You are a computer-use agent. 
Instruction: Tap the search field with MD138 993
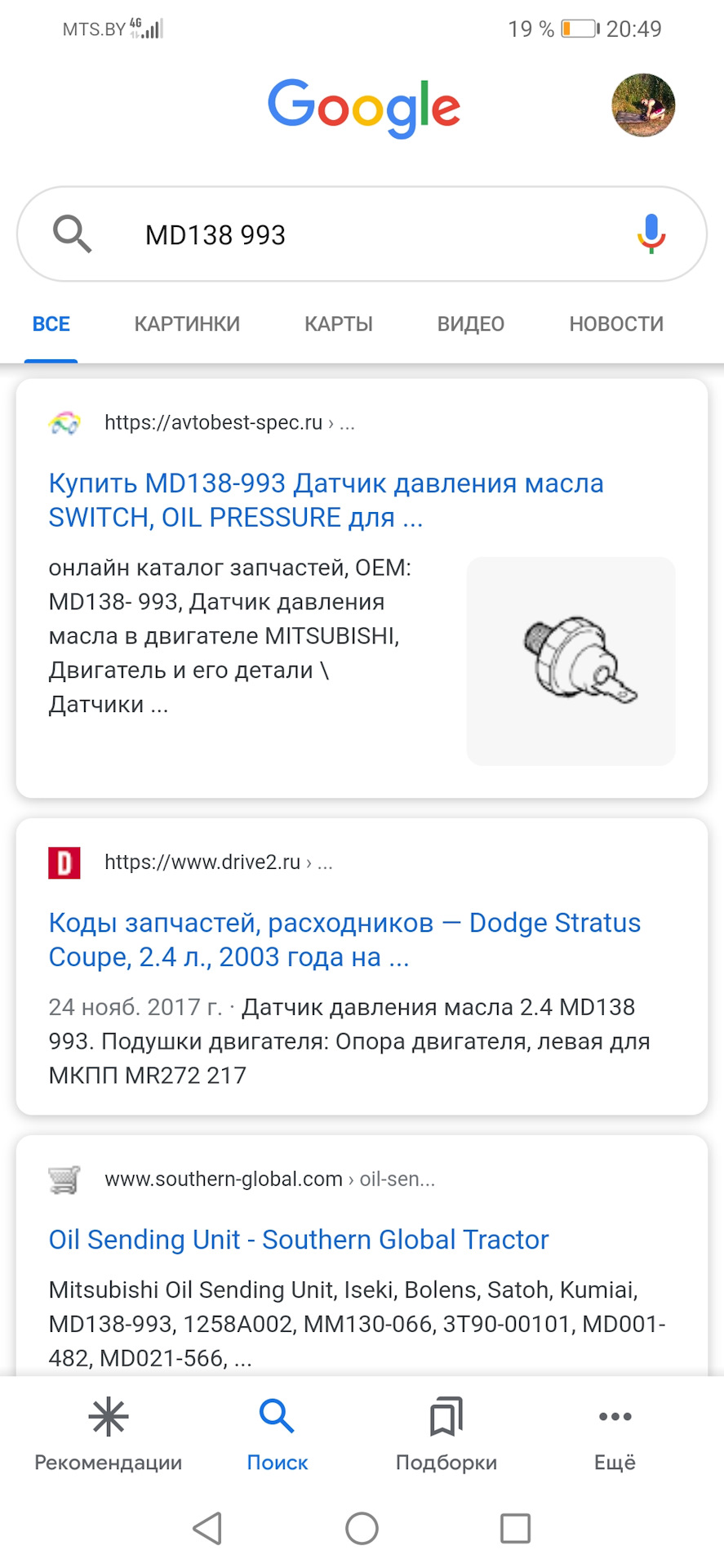point(362,234)
